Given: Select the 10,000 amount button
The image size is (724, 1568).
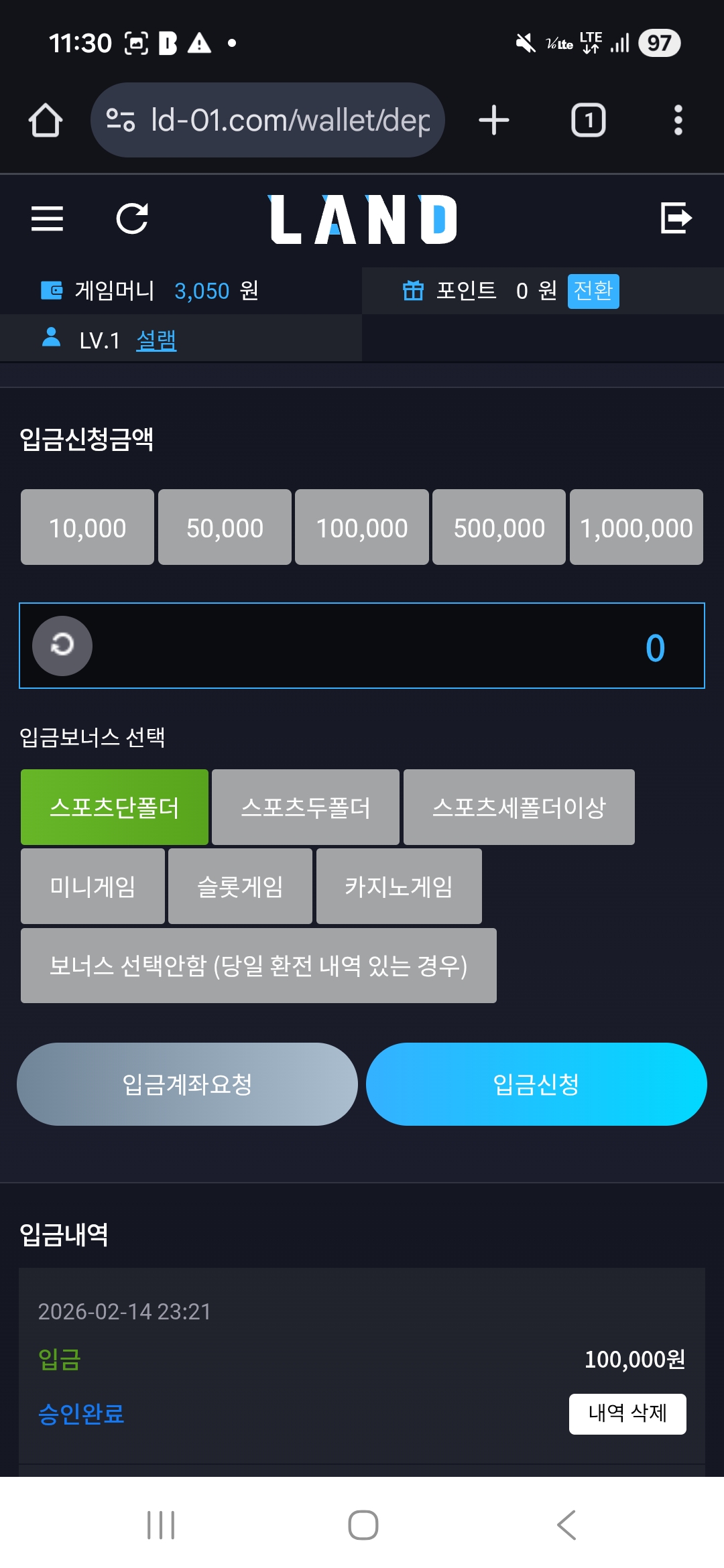Looking at the screenshot, I should 88,527.
